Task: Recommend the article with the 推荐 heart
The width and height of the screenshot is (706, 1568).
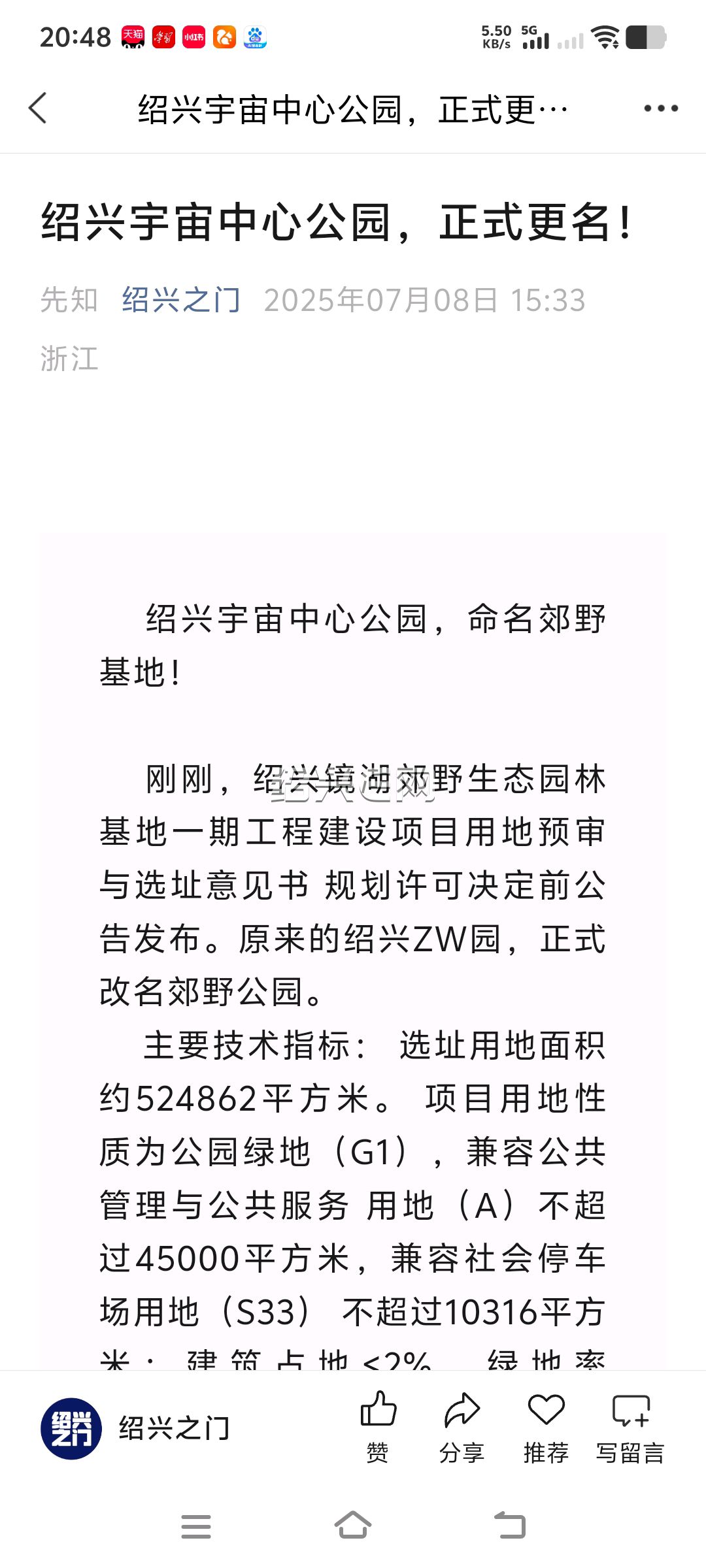Action: pos(546,1428)
